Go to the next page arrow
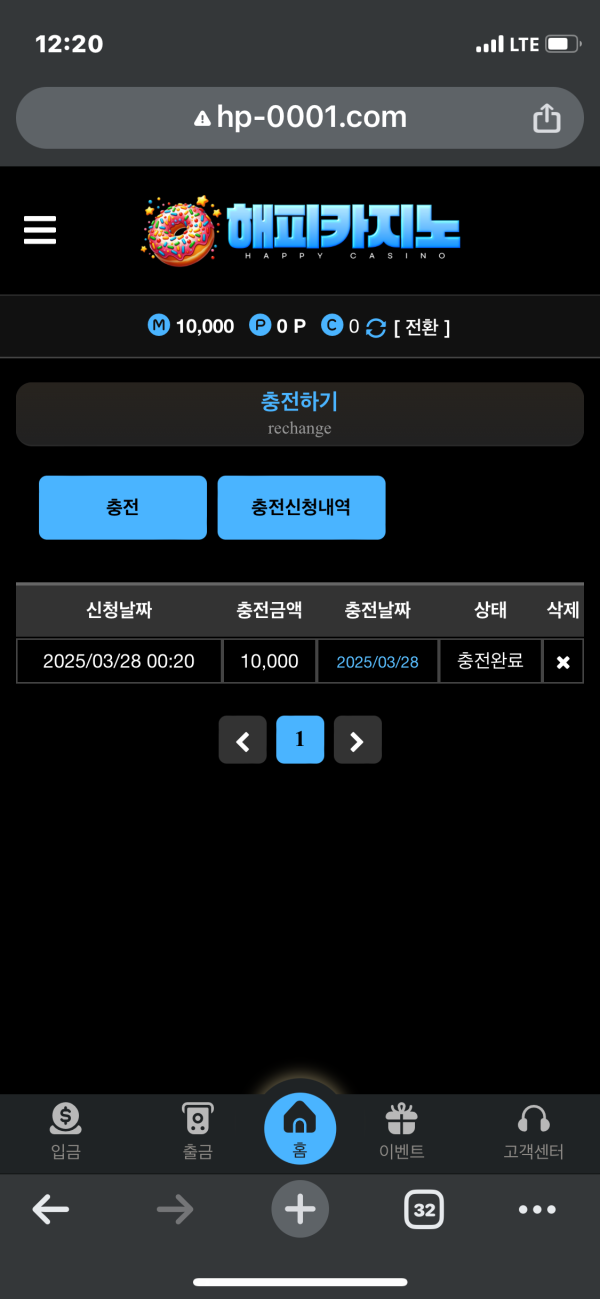Image resolution: width=600 pixels, height=1299 pixels. pos(357,740)
